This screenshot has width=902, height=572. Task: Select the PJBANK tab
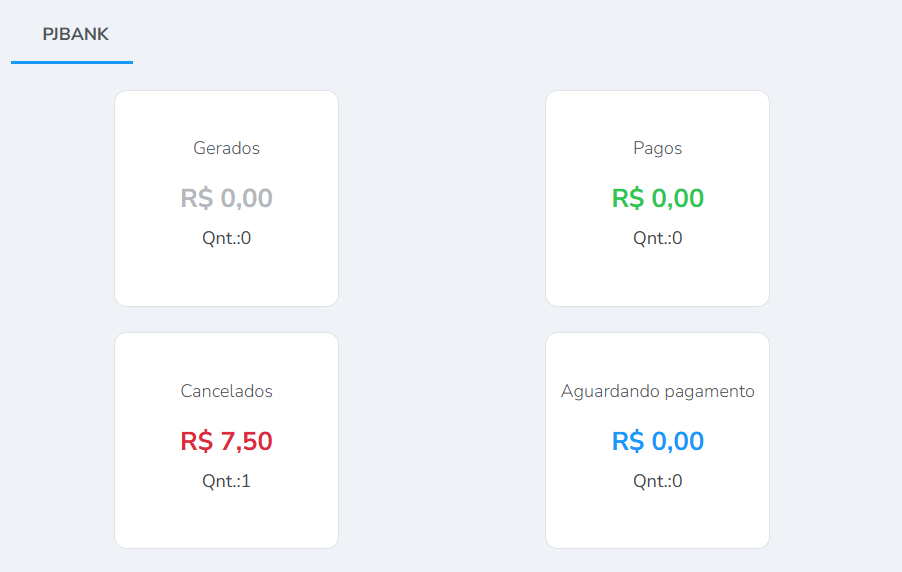(75, 34)
